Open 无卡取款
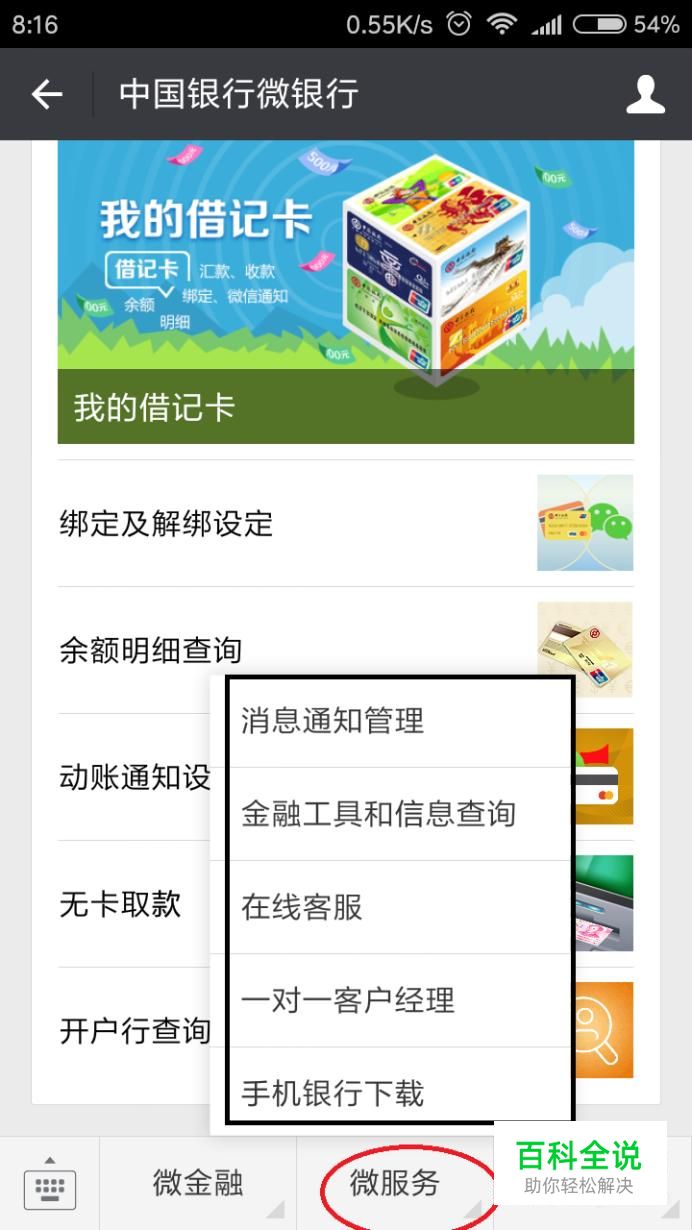This screenshot has height=1230, width=692. point(120,904)
